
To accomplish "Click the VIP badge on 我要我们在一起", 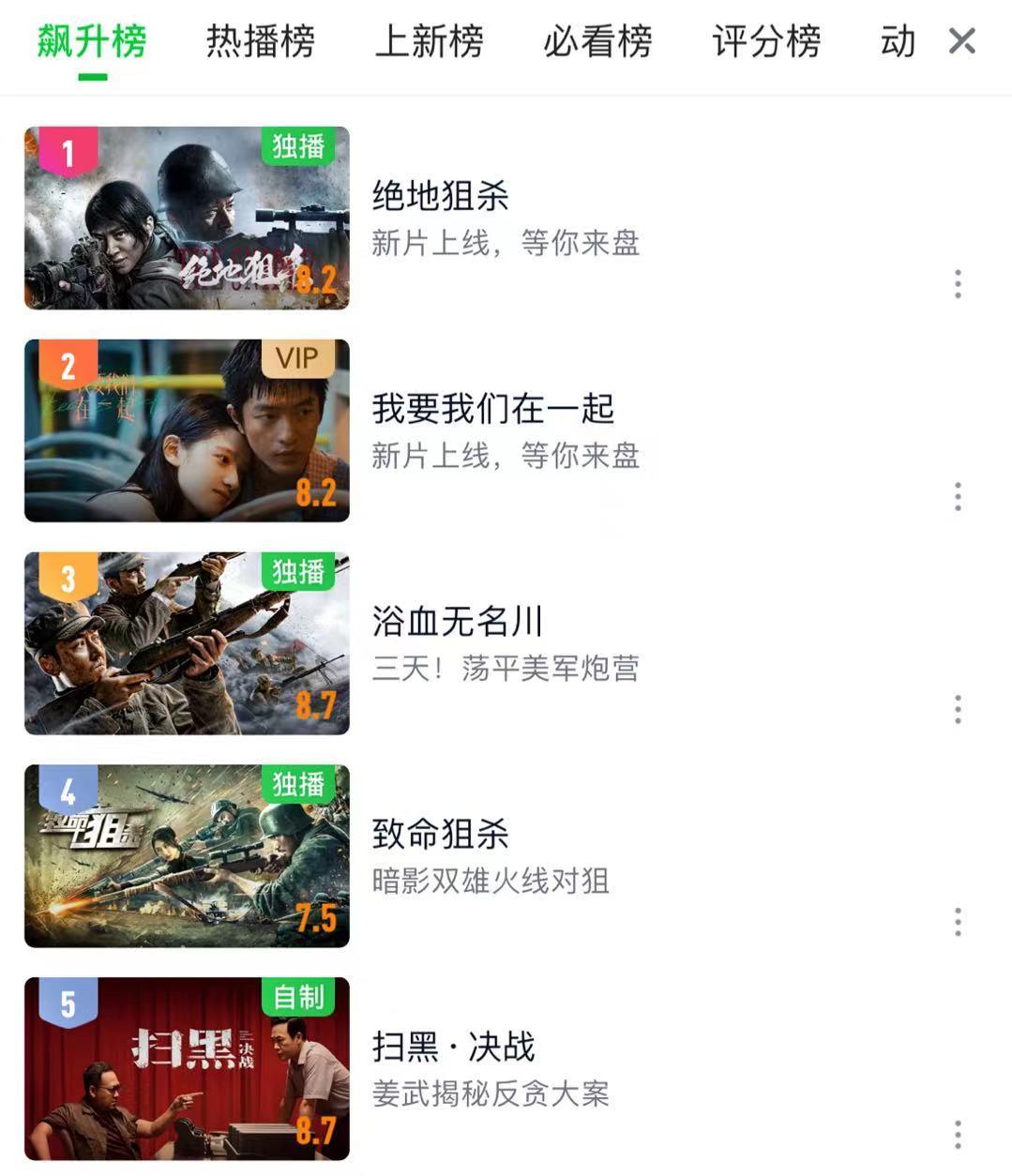I will click(296, 359).
